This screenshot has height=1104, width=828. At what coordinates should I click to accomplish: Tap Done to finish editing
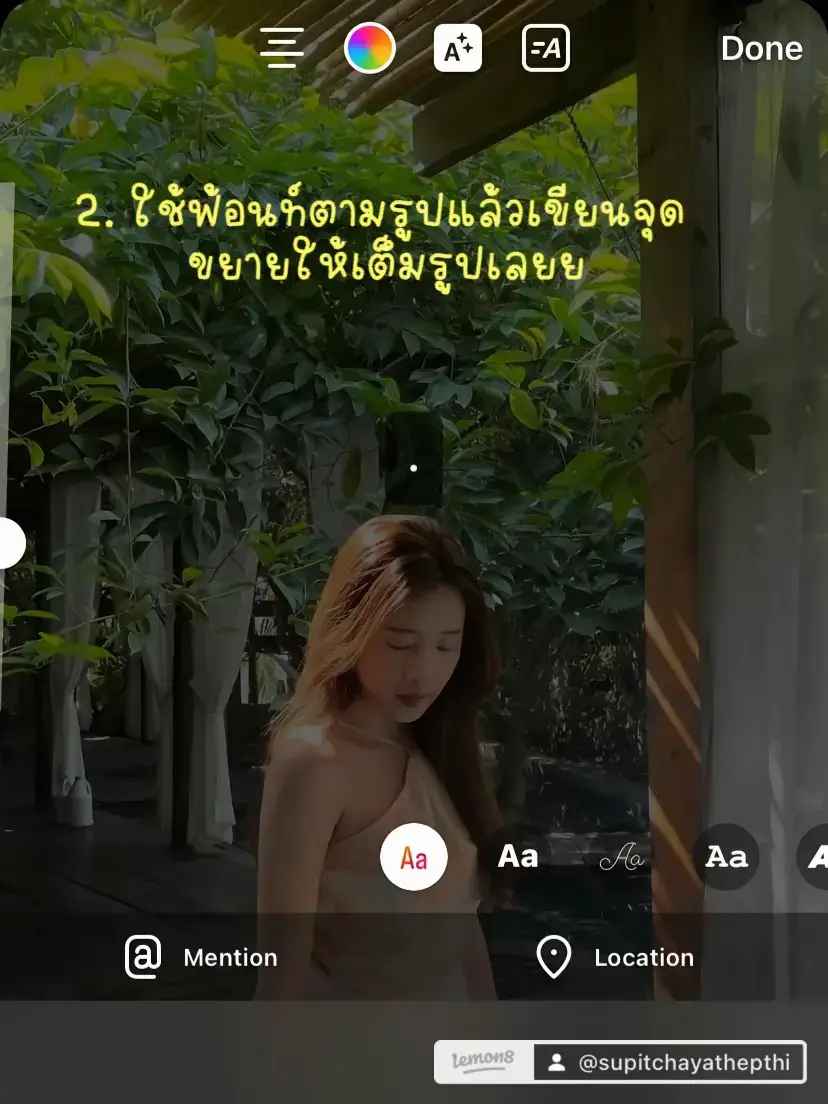(x=762, y=47)
